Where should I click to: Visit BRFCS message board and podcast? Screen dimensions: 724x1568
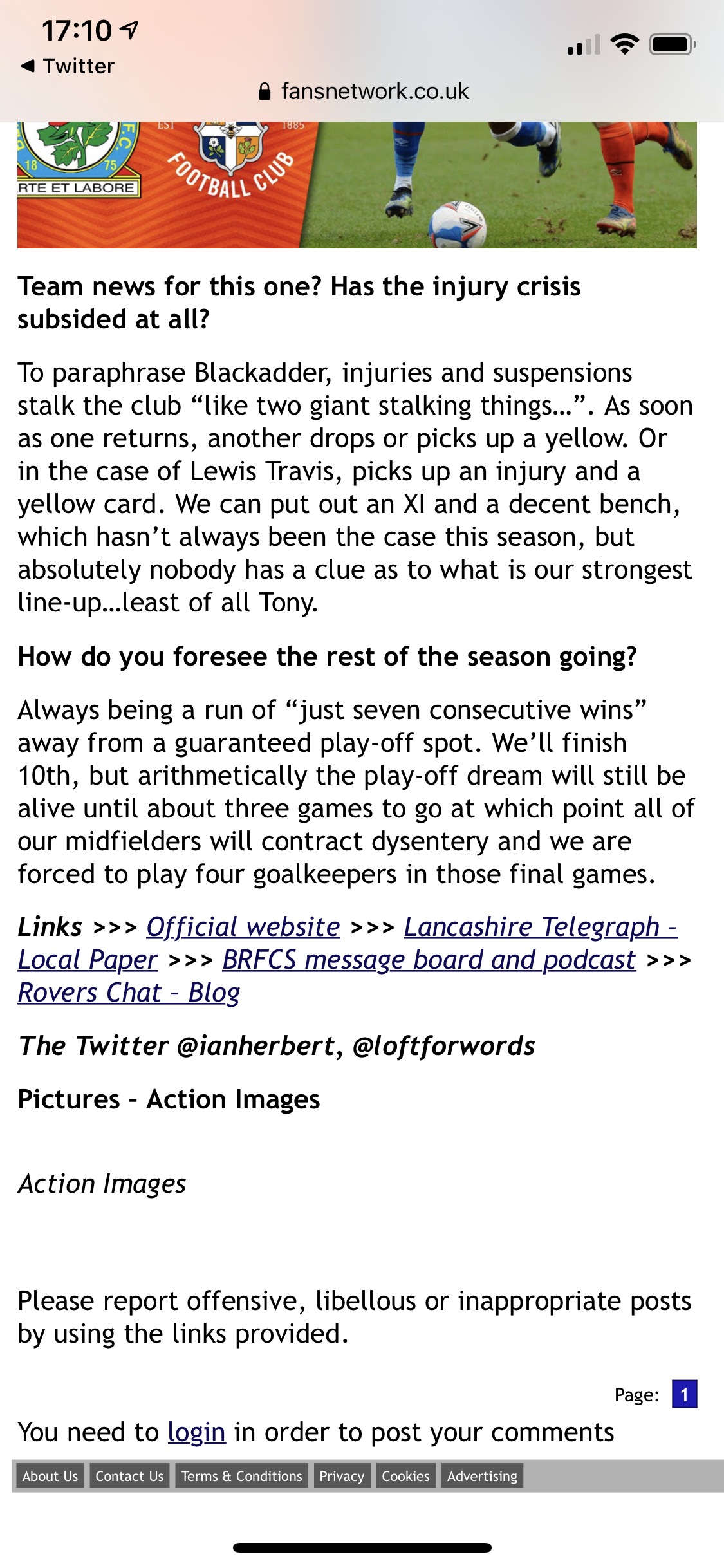click(429, 960)
